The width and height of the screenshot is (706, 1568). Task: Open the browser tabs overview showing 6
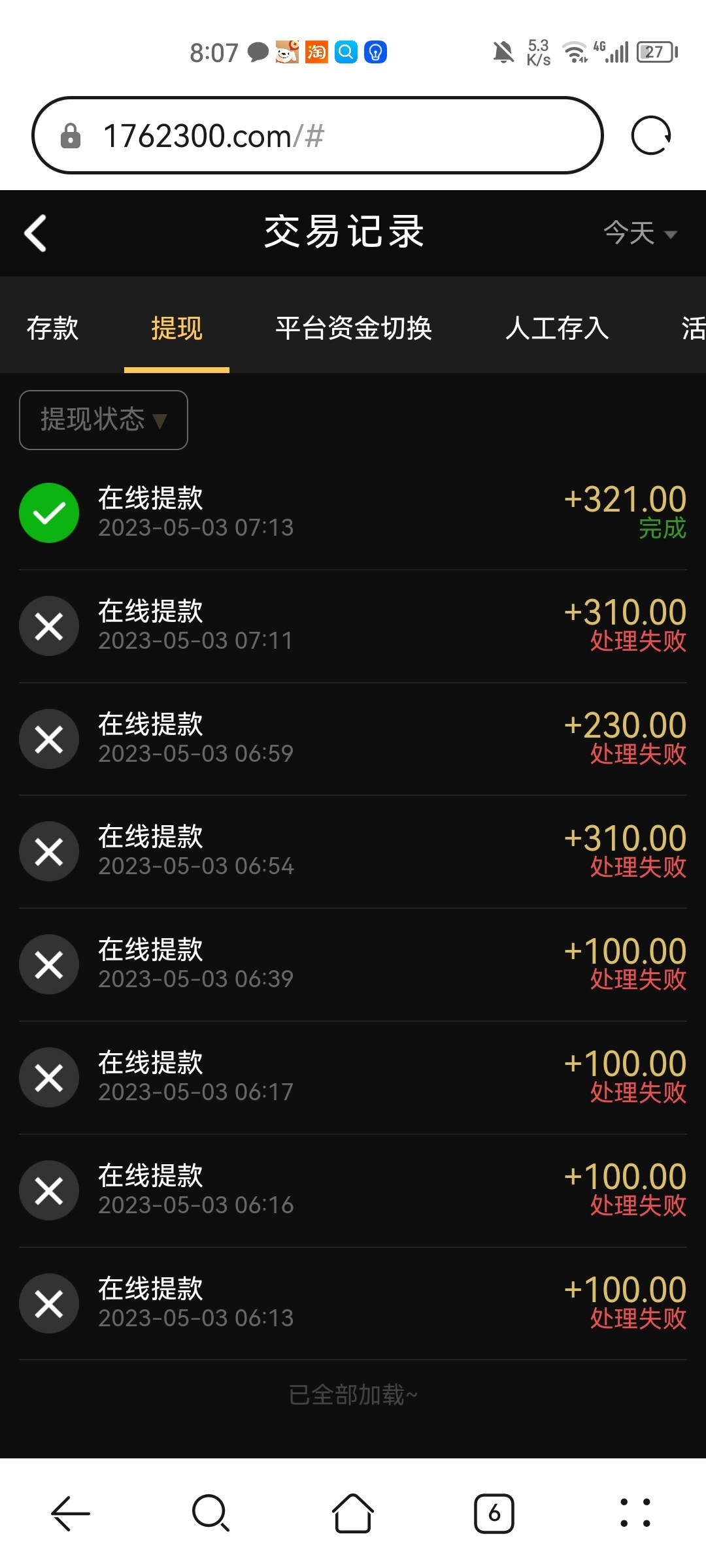(x=494, y=1513)
